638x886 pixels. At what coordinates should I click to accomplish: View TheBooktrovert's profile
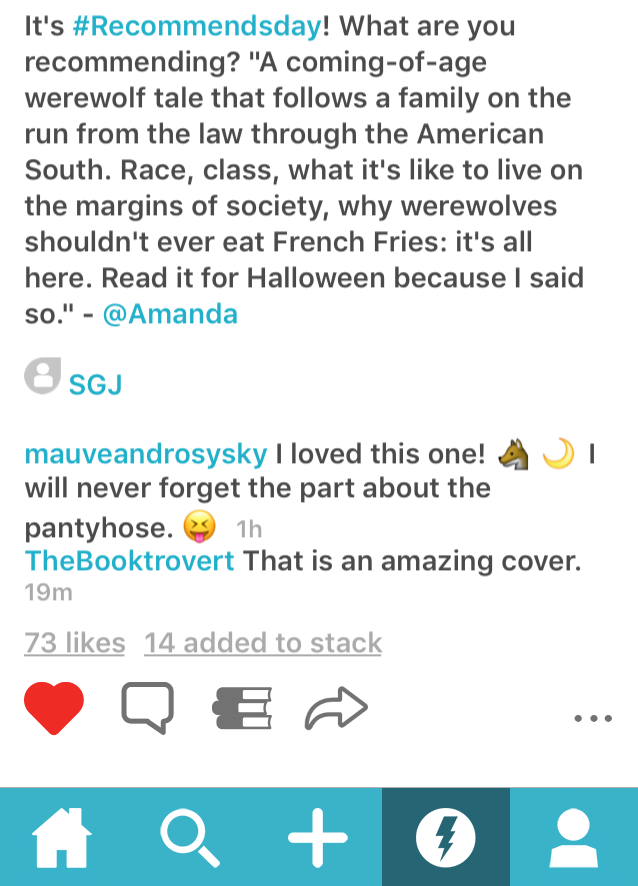(x=130, y=561)
